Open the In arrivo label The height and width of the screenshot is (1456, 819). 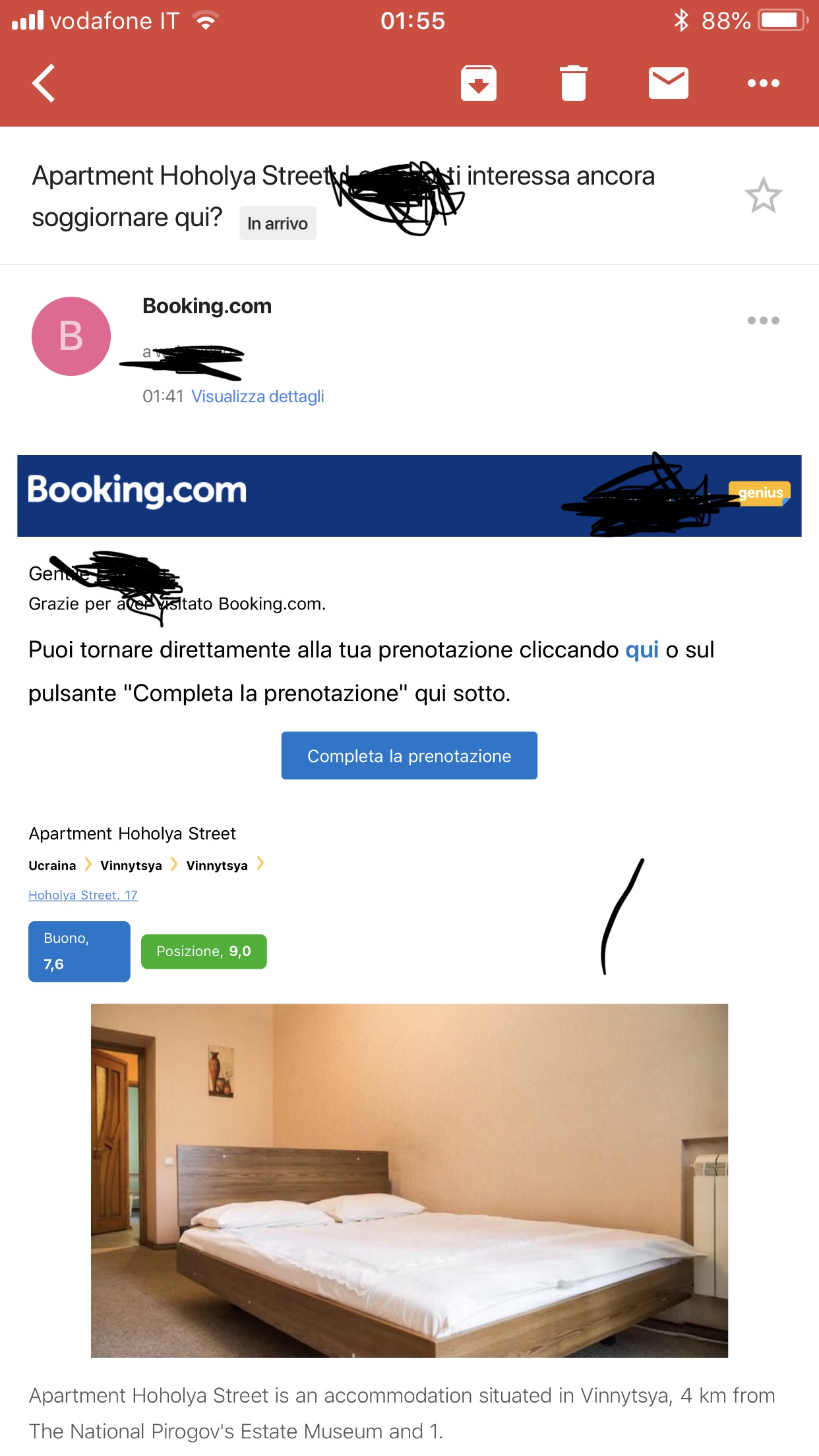[x=278, y=224]
